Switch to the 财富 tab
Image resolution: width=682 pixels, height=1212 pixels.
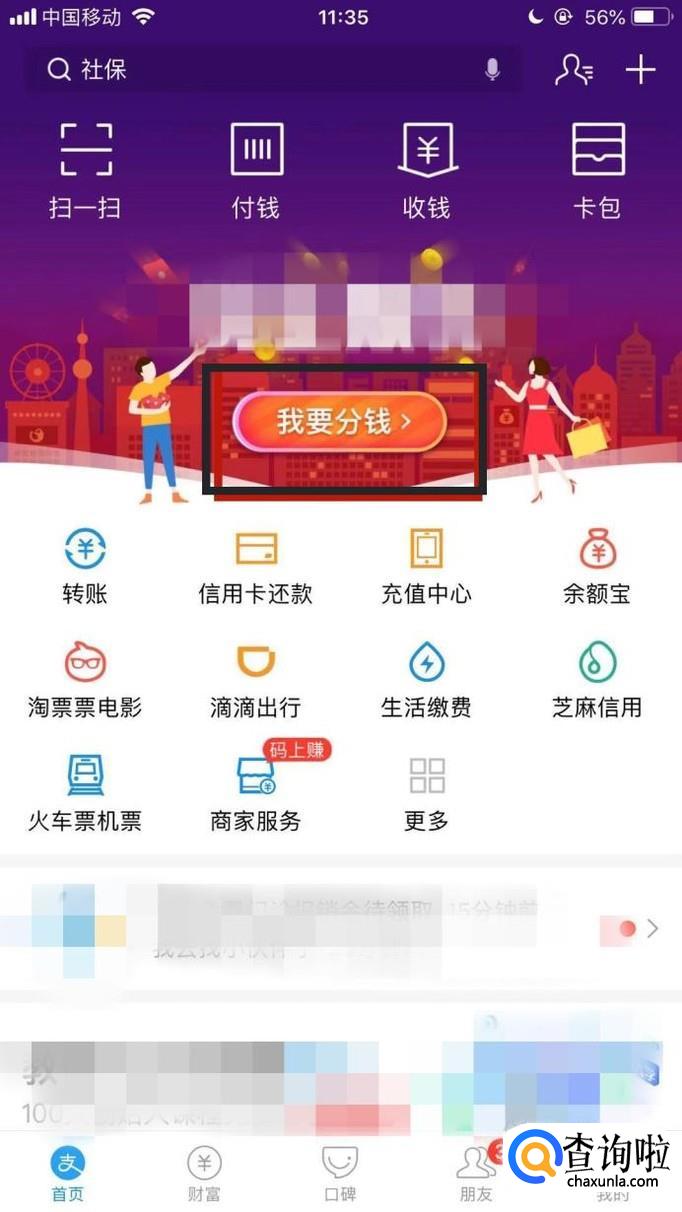coord(204,1174)
